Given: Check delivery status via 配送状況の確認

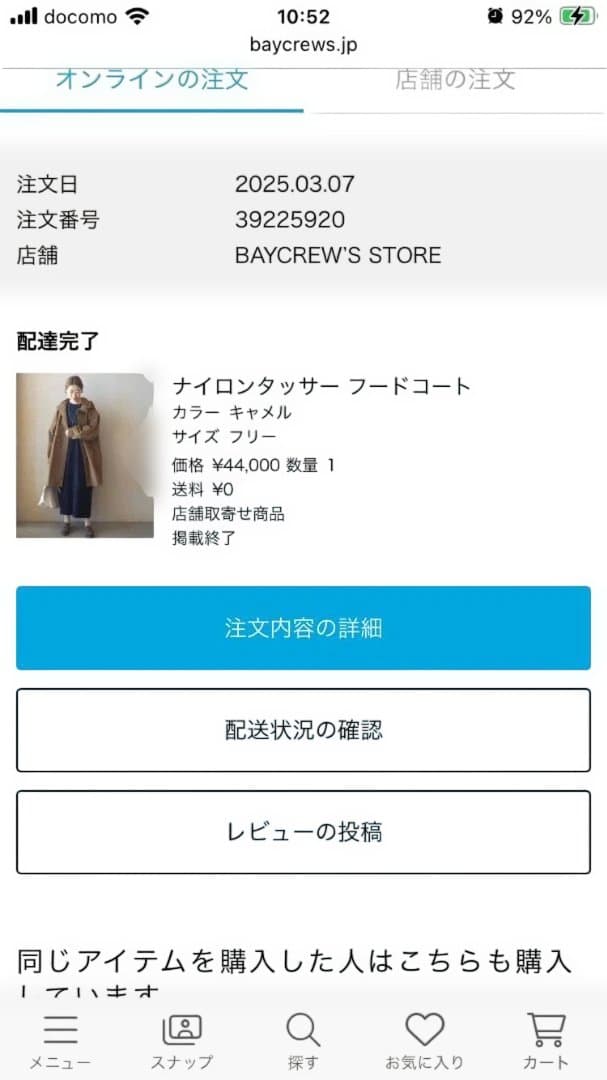Looking at the screenshot, I should [x=303, y=730].
